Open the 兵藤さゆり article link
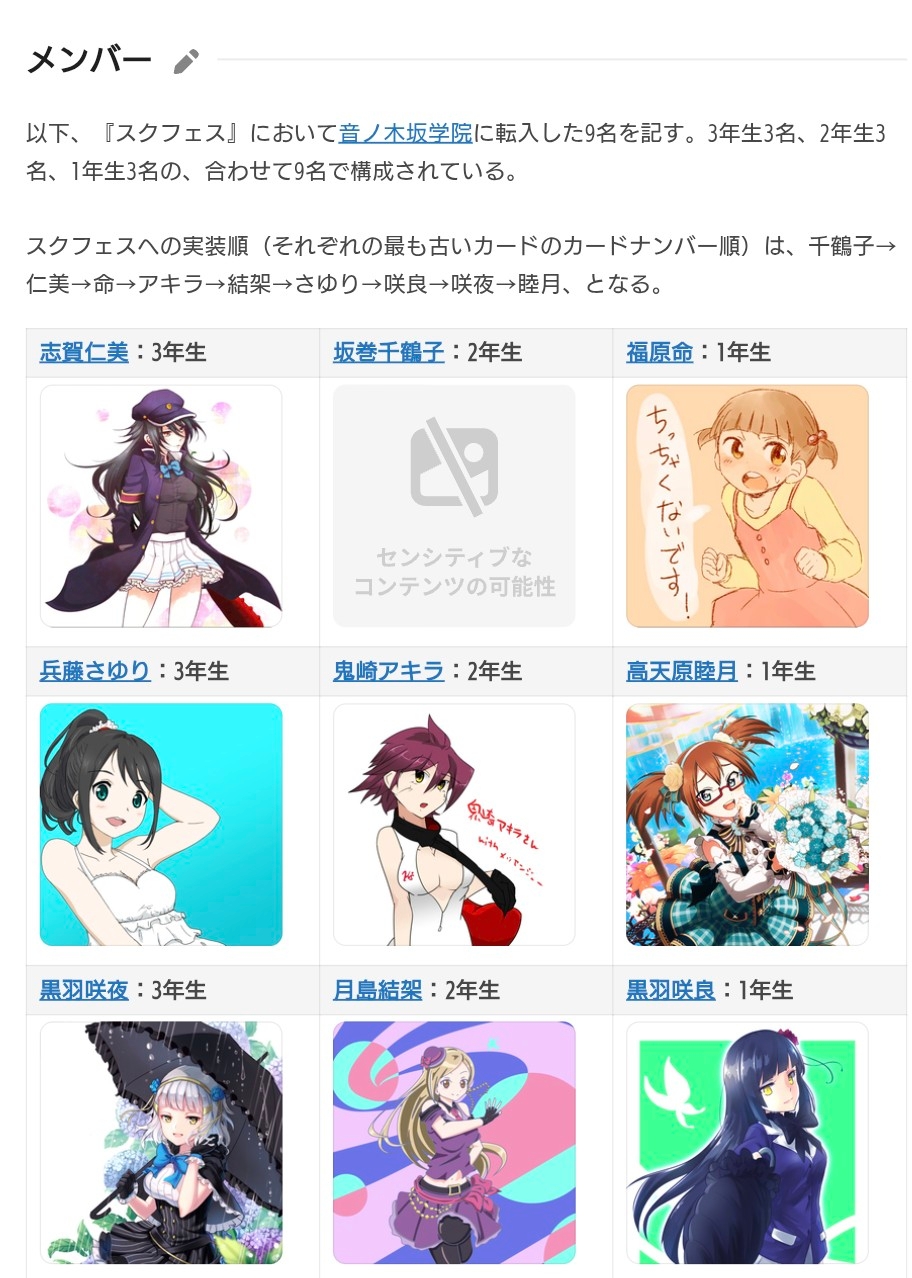Image resolution: width=912 pixels, height=1278 pixels. coord(95,671)
